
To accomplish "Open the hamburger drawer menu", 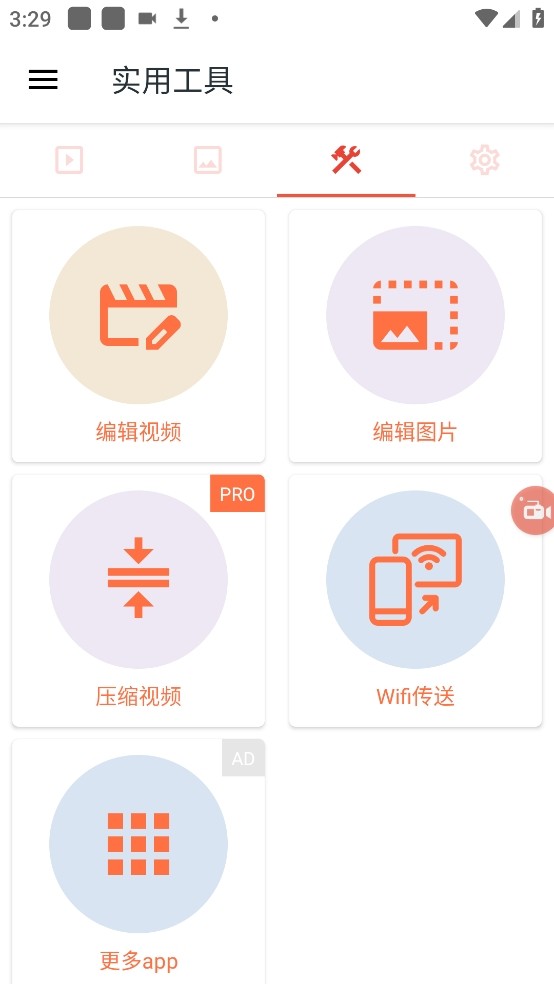I will coord(43,80).
